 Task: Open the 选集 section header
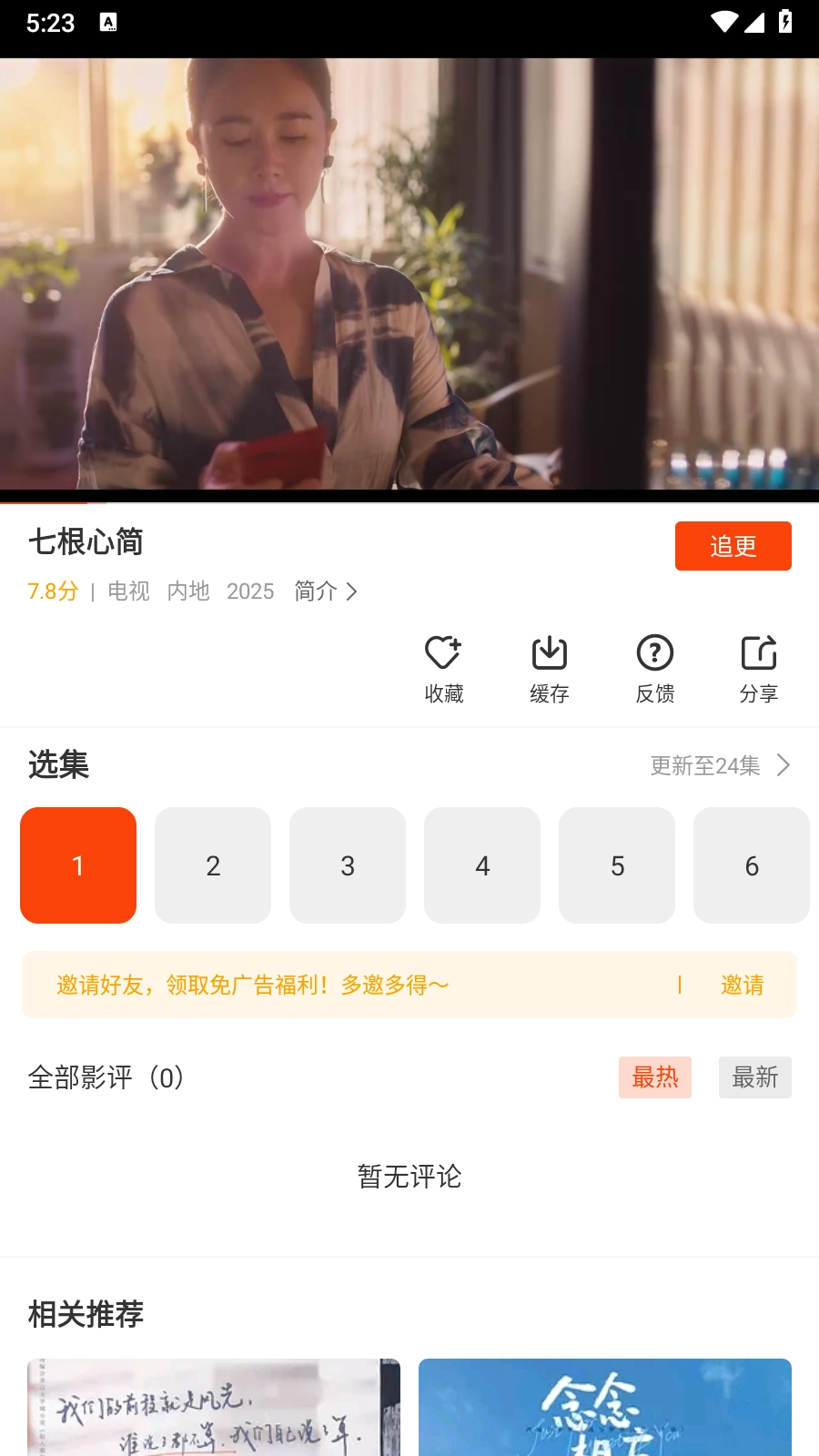click(59, 765)
